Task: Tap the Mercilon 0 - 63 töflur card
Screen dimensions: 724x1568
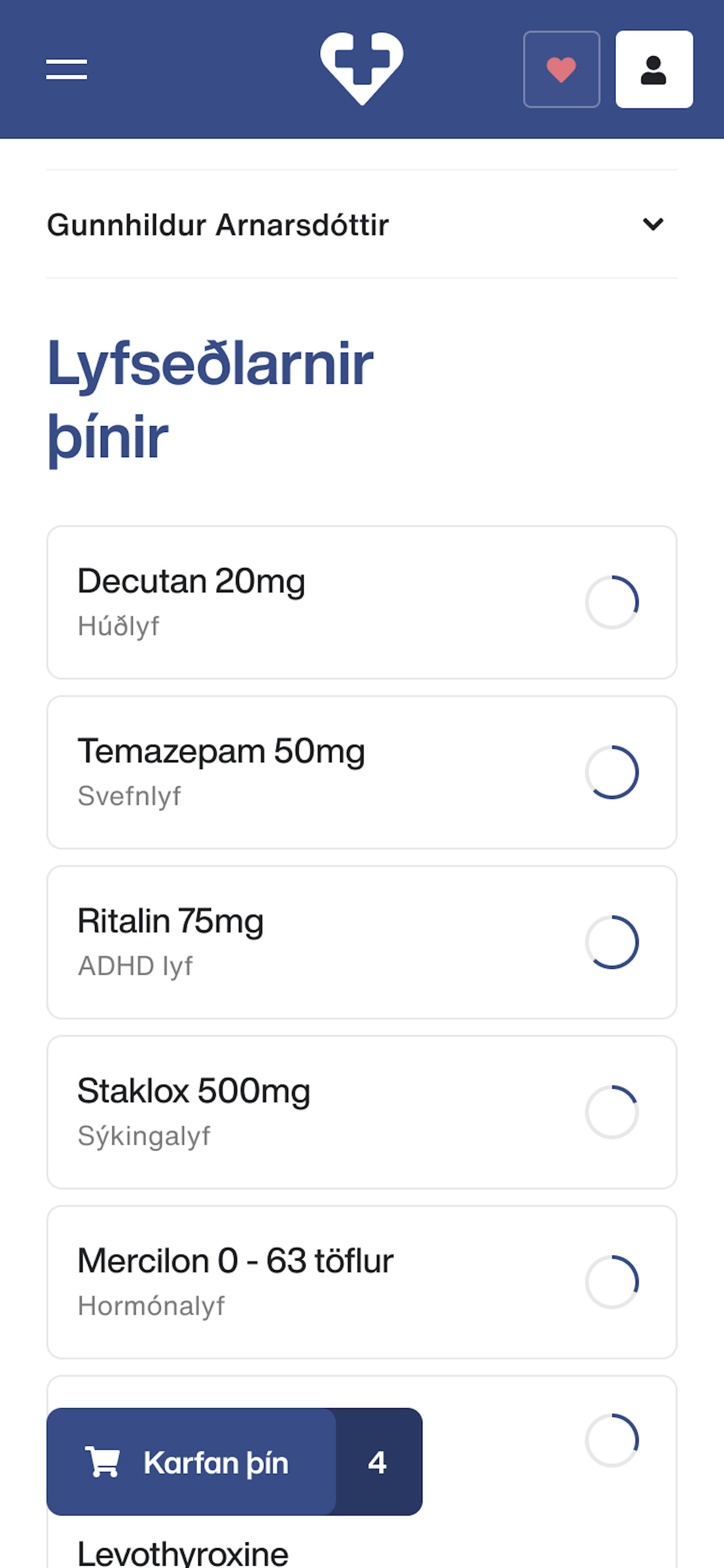Action: tap(361, 1281)
